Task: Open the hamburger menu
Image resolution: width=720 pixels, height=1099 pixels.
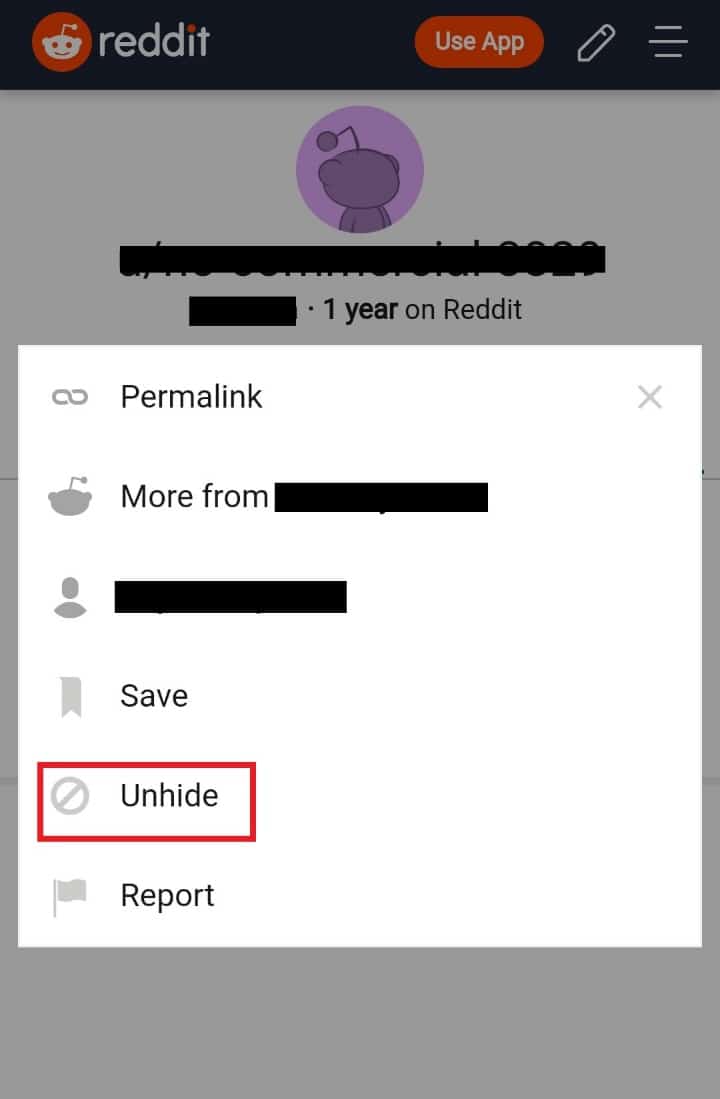Action: (x=665, y=42)
